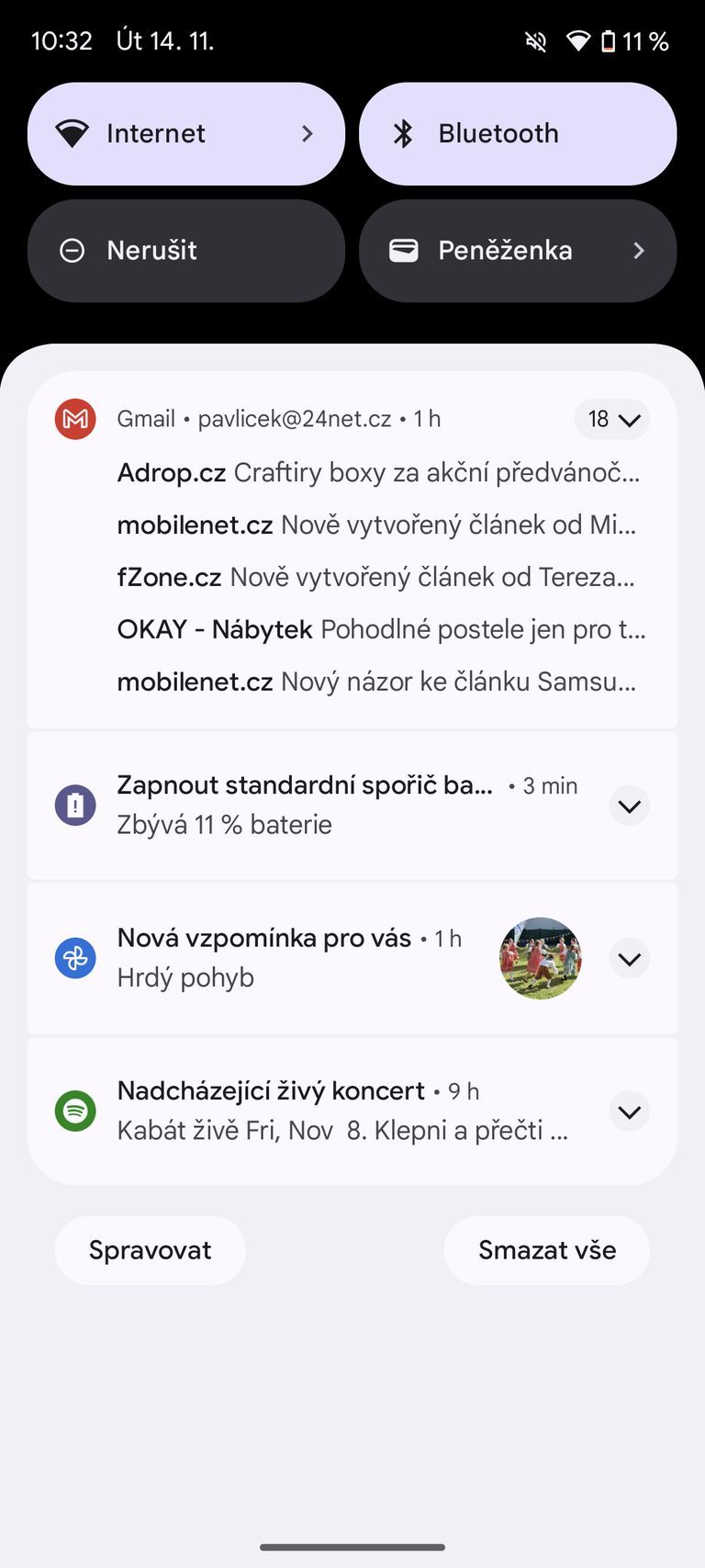Open the Adrop.cz email notification
Viewport: 705px width, 1568px height.
(378, 473)
